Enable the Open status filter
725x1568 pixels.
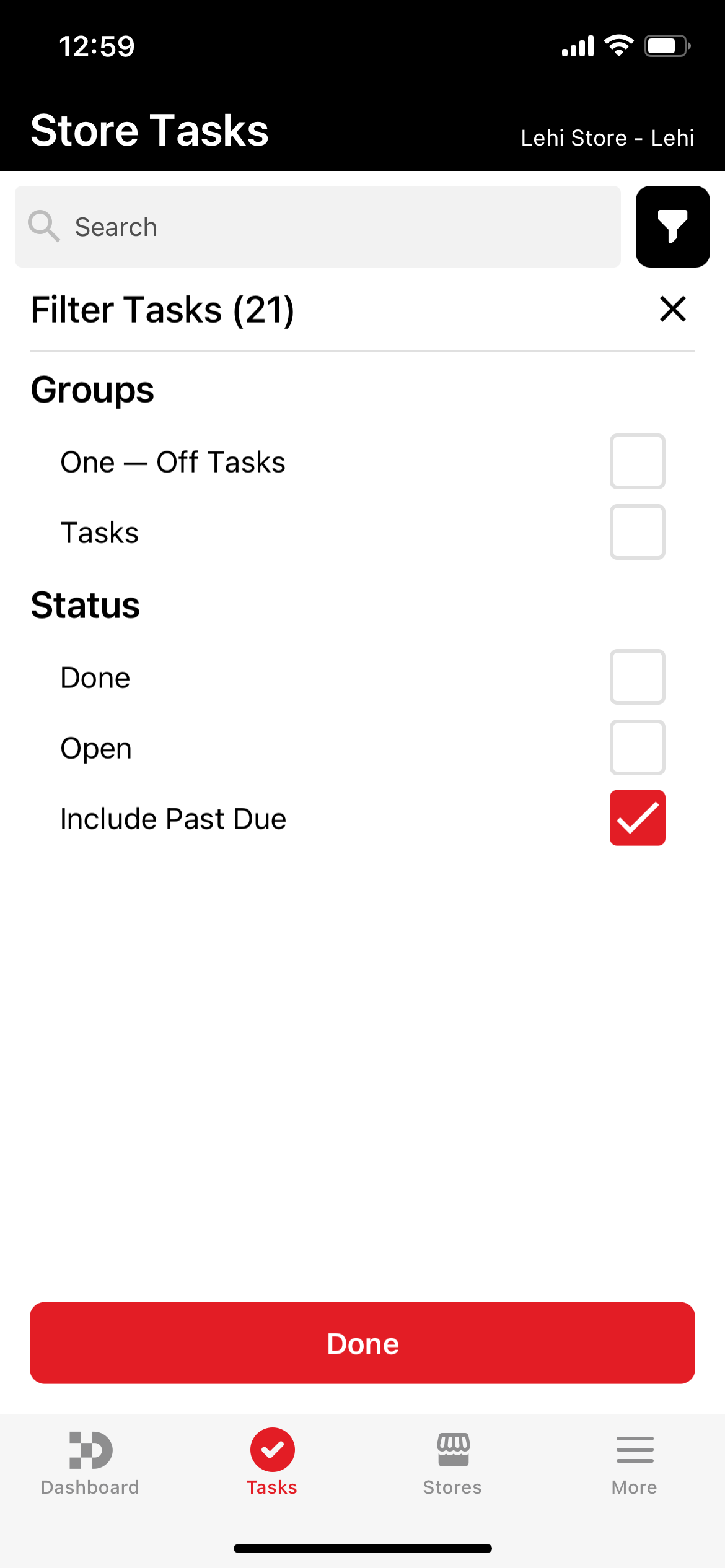(x=637, y=747)
